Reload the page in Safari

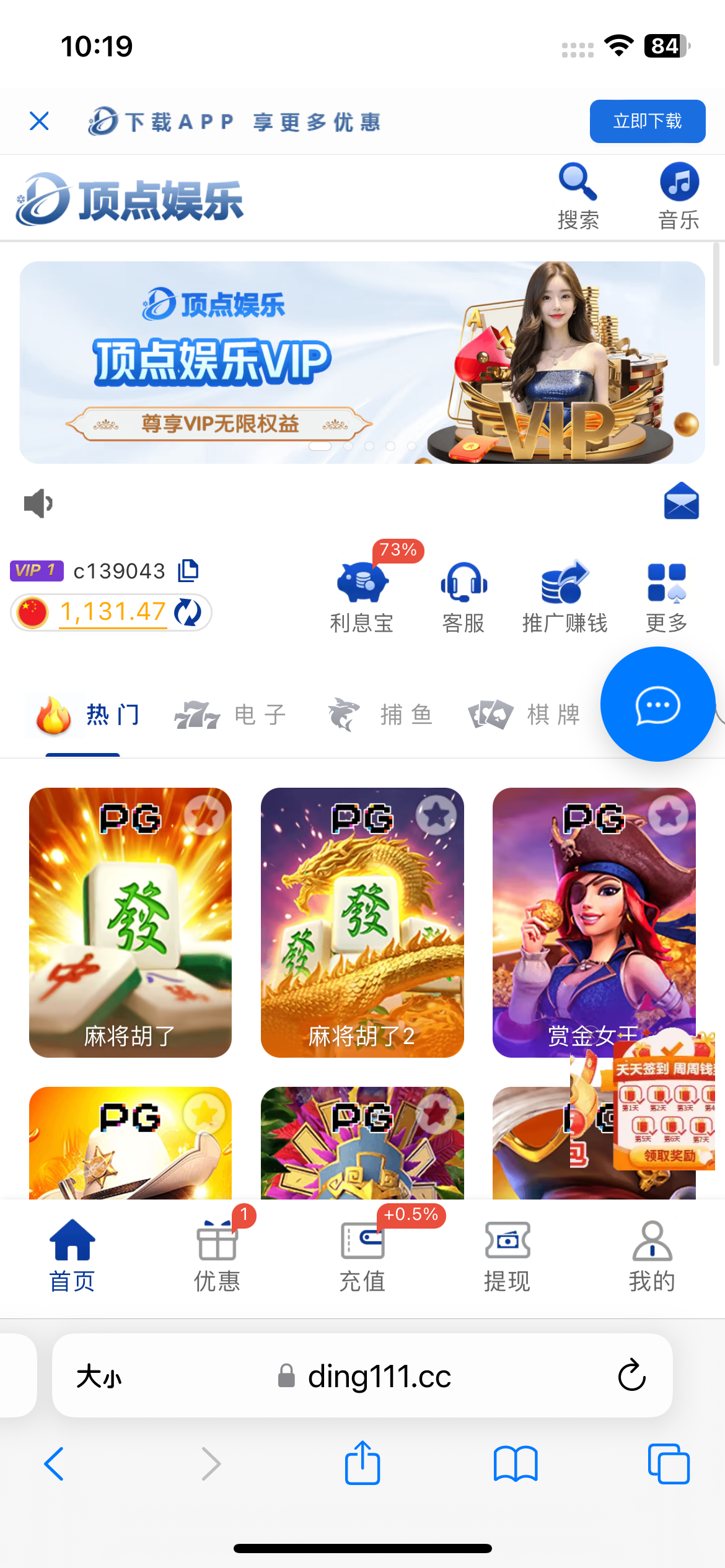click(x=631, y=1375)
